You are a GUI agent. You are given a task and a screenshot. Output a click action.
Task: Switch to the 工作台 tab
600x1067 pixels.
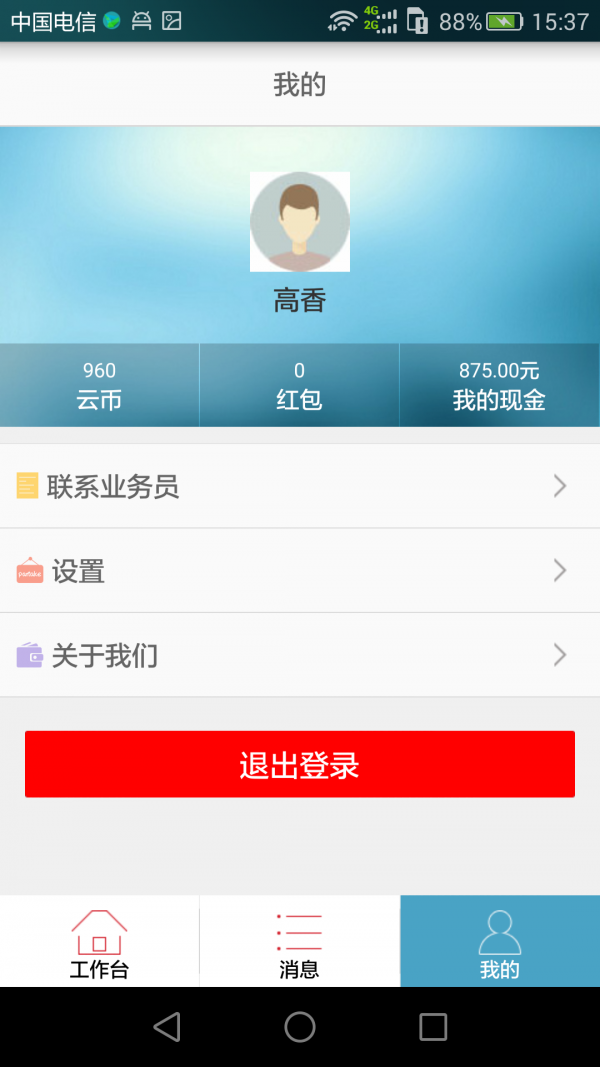click(99, 942)
